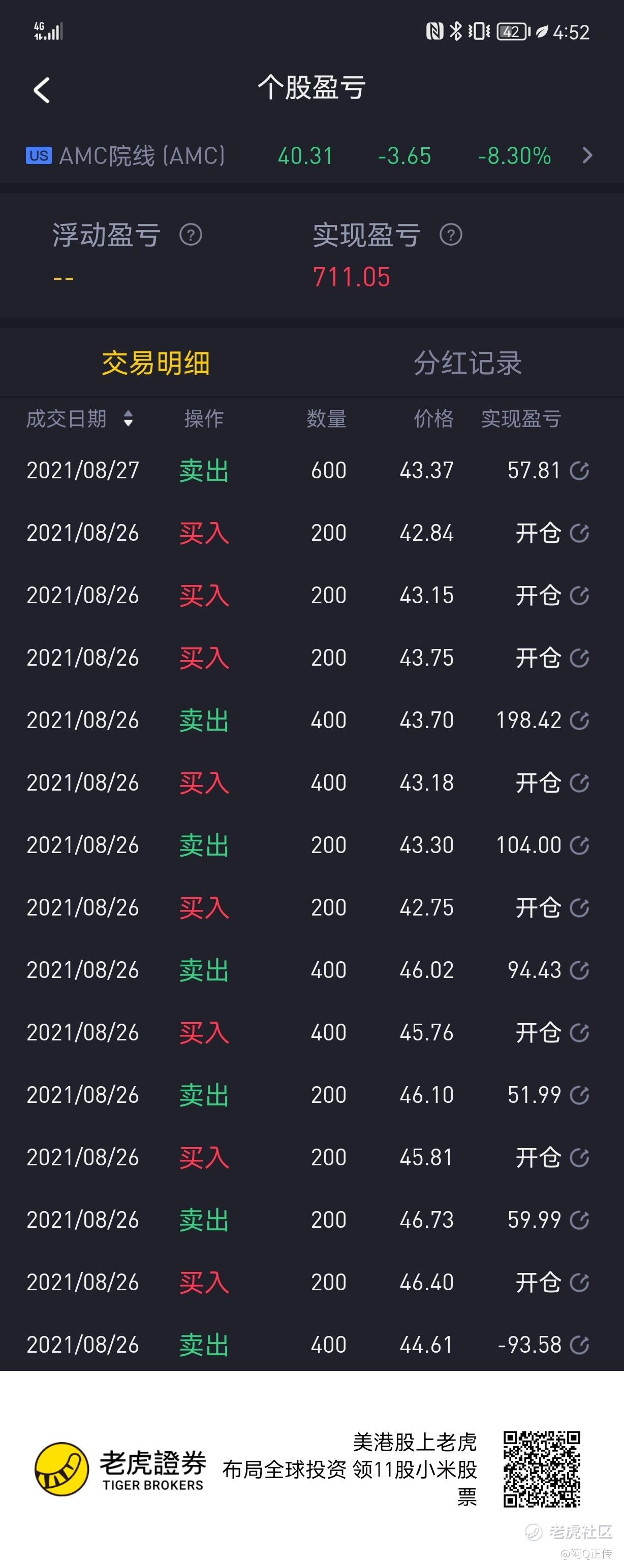Share the buy order priced 46.40

[579, 1283]
